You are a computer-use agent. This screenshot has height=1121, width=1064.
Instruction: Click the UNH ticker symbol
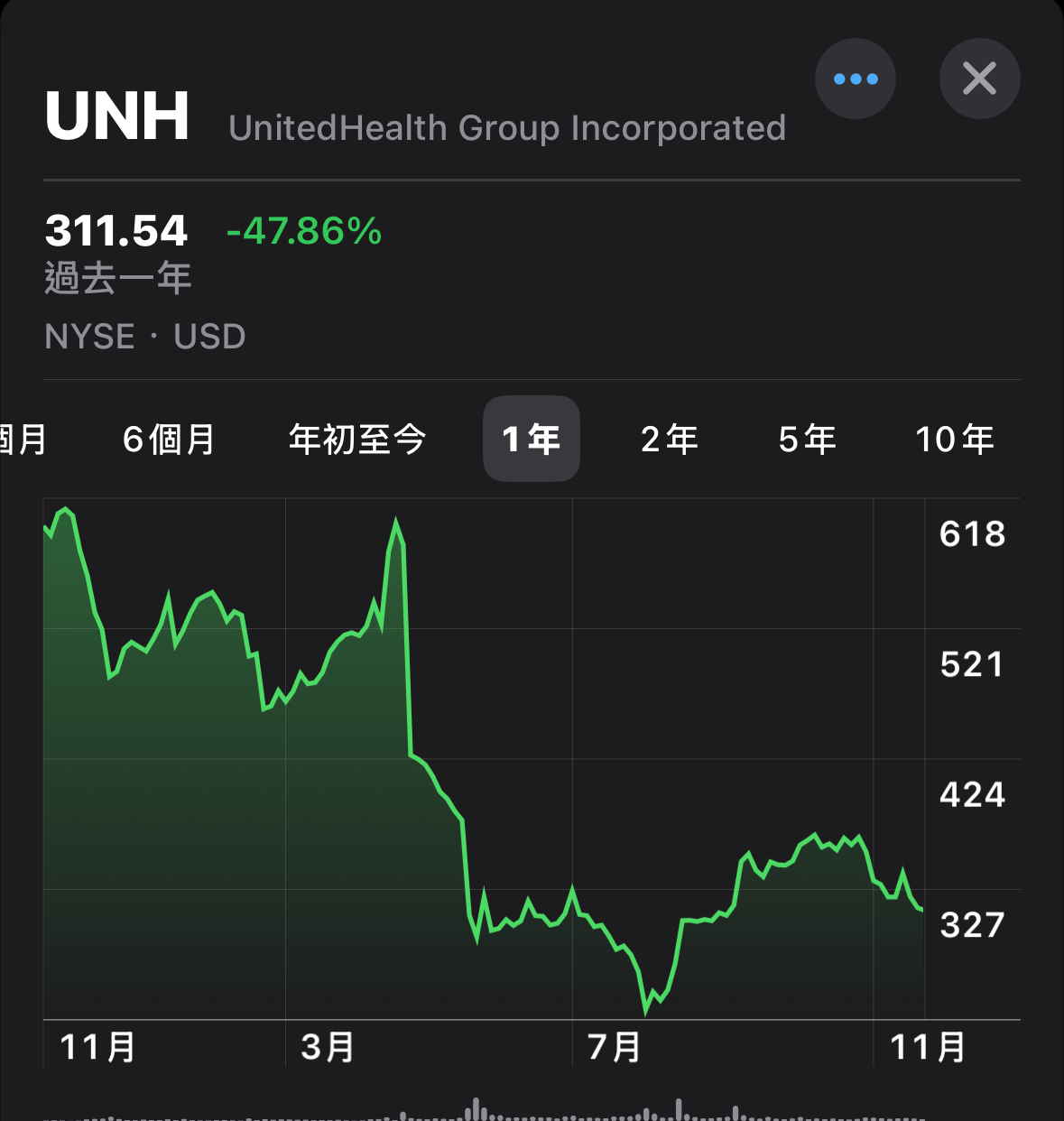click(x=117, y=117)
